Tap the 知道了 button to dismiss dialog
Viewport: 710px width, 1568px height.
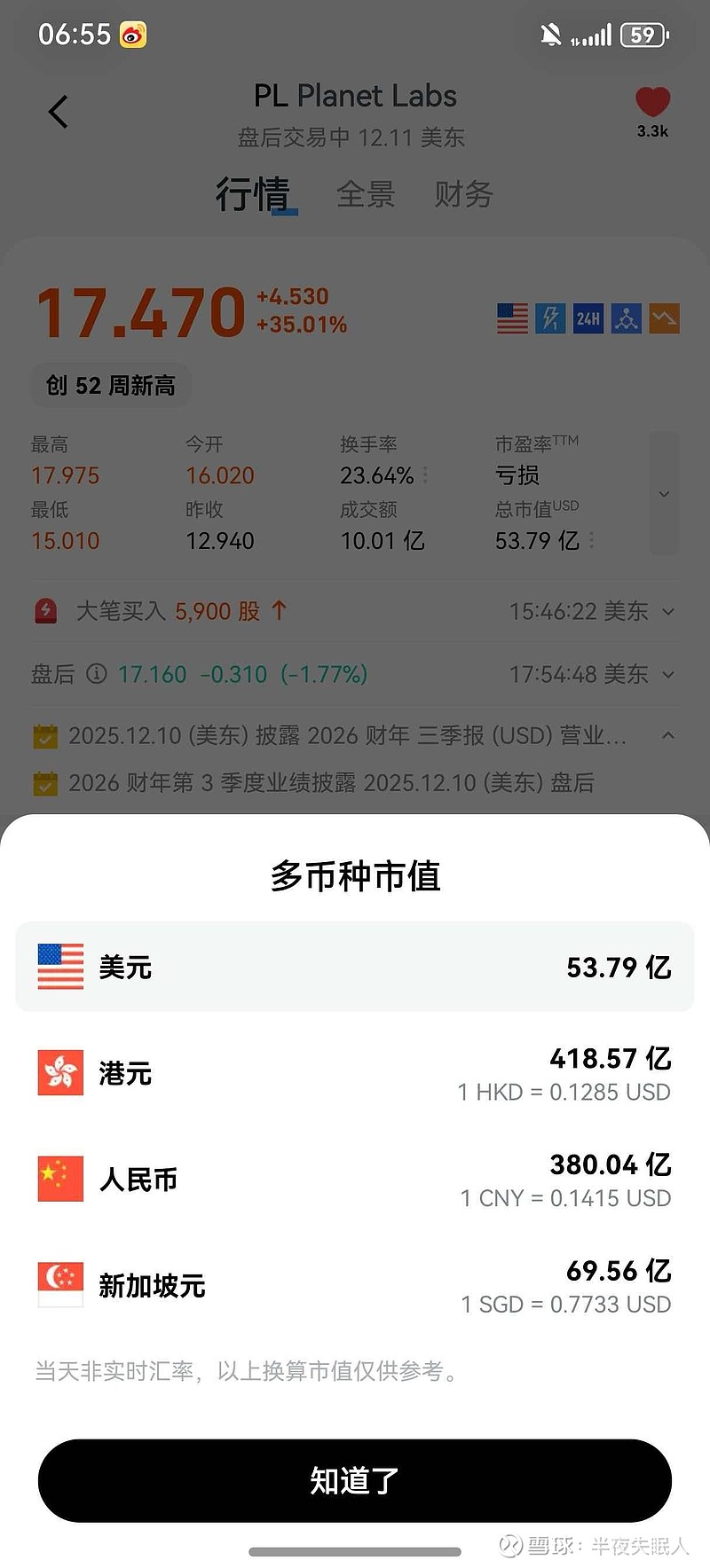pos(355,1479)
